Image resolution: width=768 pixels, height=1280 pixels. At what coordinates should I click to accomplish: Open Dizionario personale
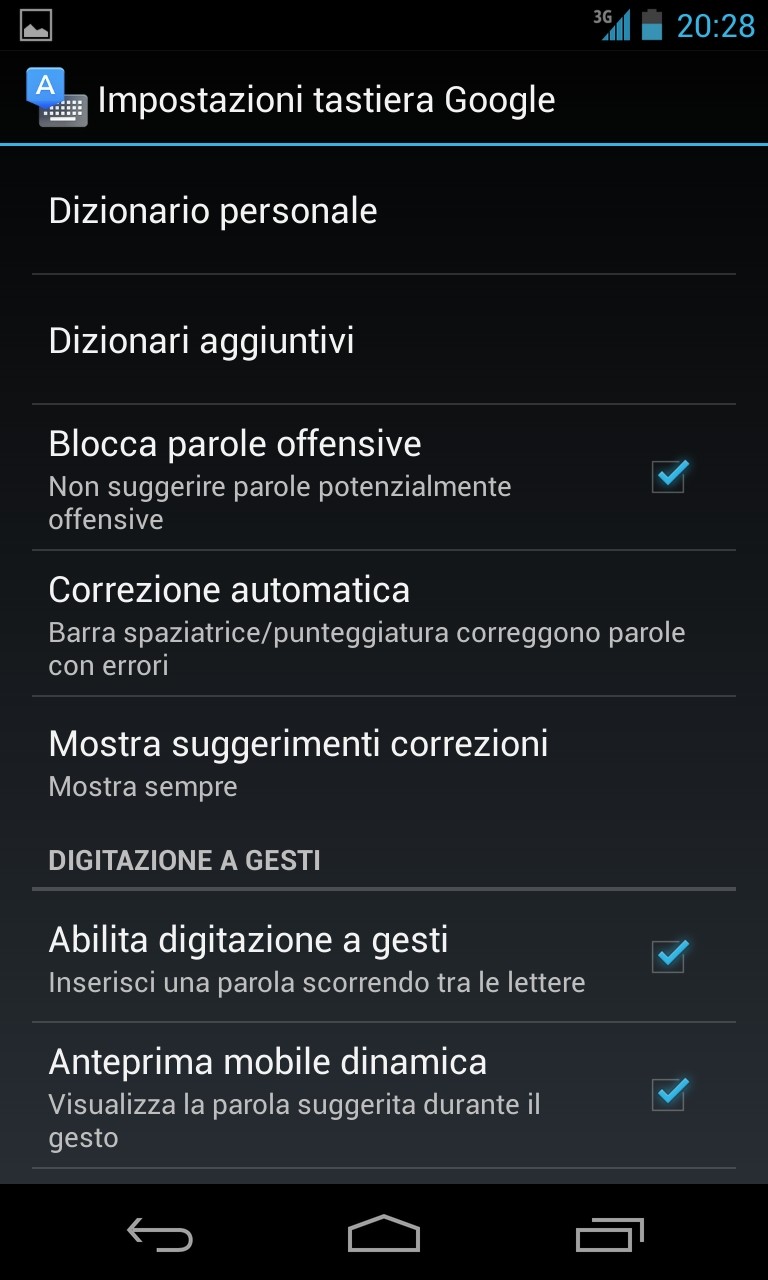point(384,210)
